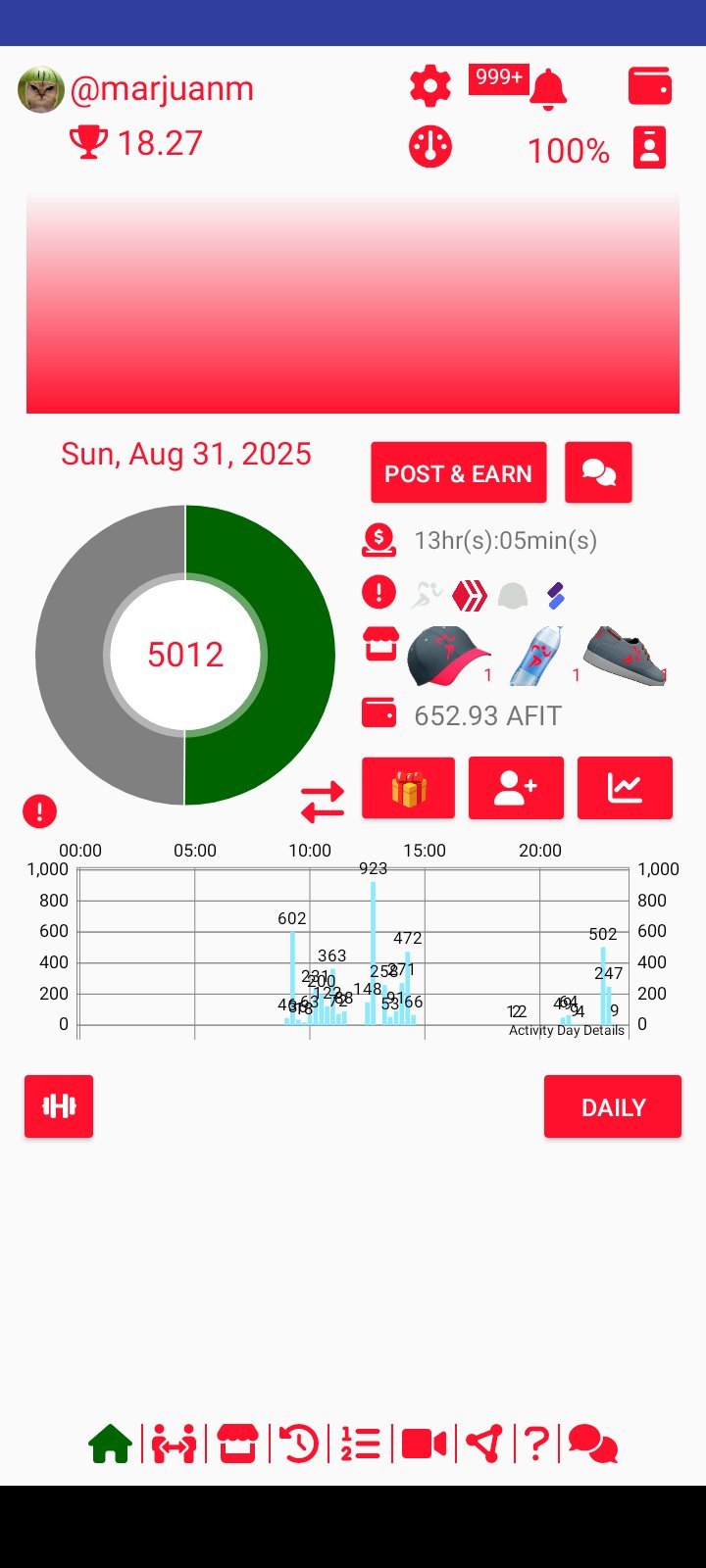Tap the cap gadget icon

point(449,655)
